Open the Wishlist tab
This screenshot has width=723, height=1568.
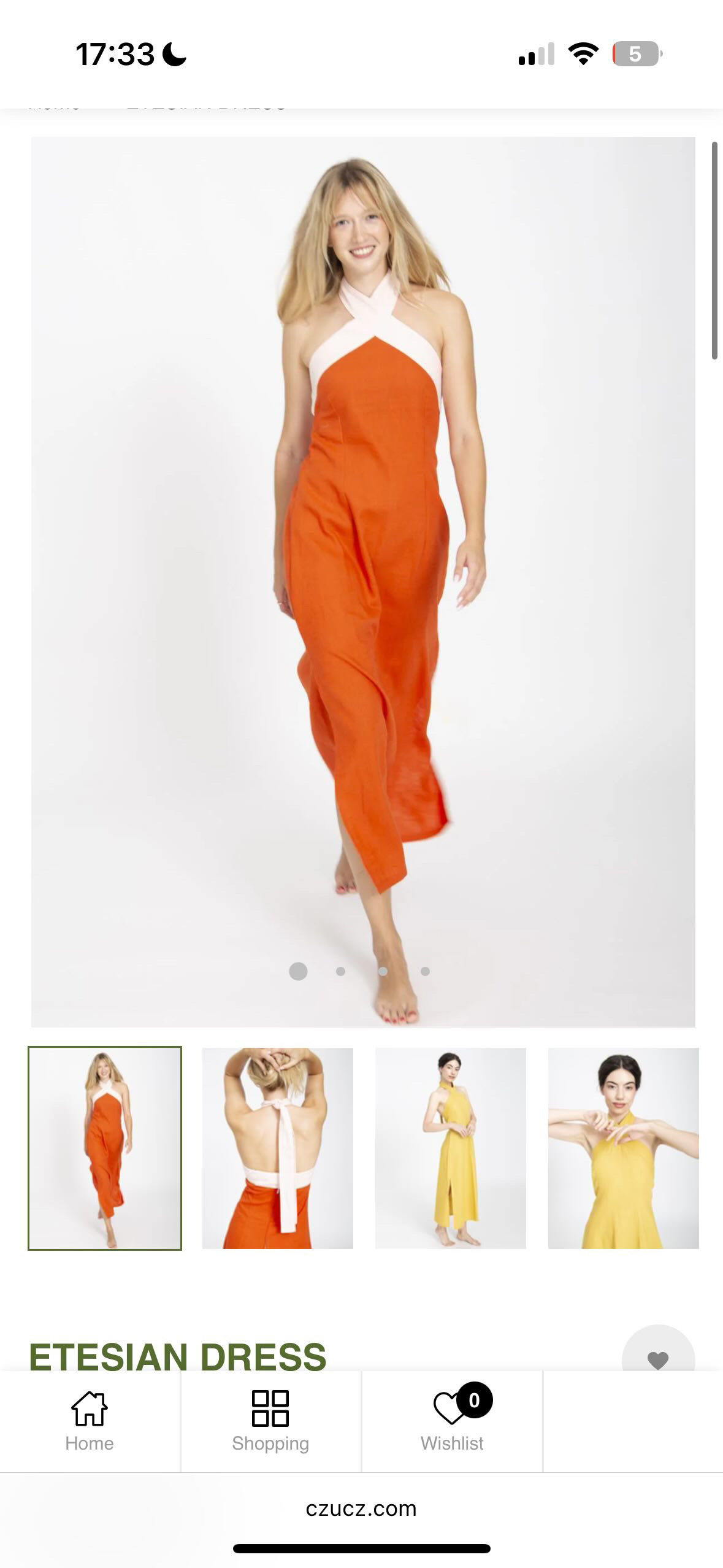452,1420
